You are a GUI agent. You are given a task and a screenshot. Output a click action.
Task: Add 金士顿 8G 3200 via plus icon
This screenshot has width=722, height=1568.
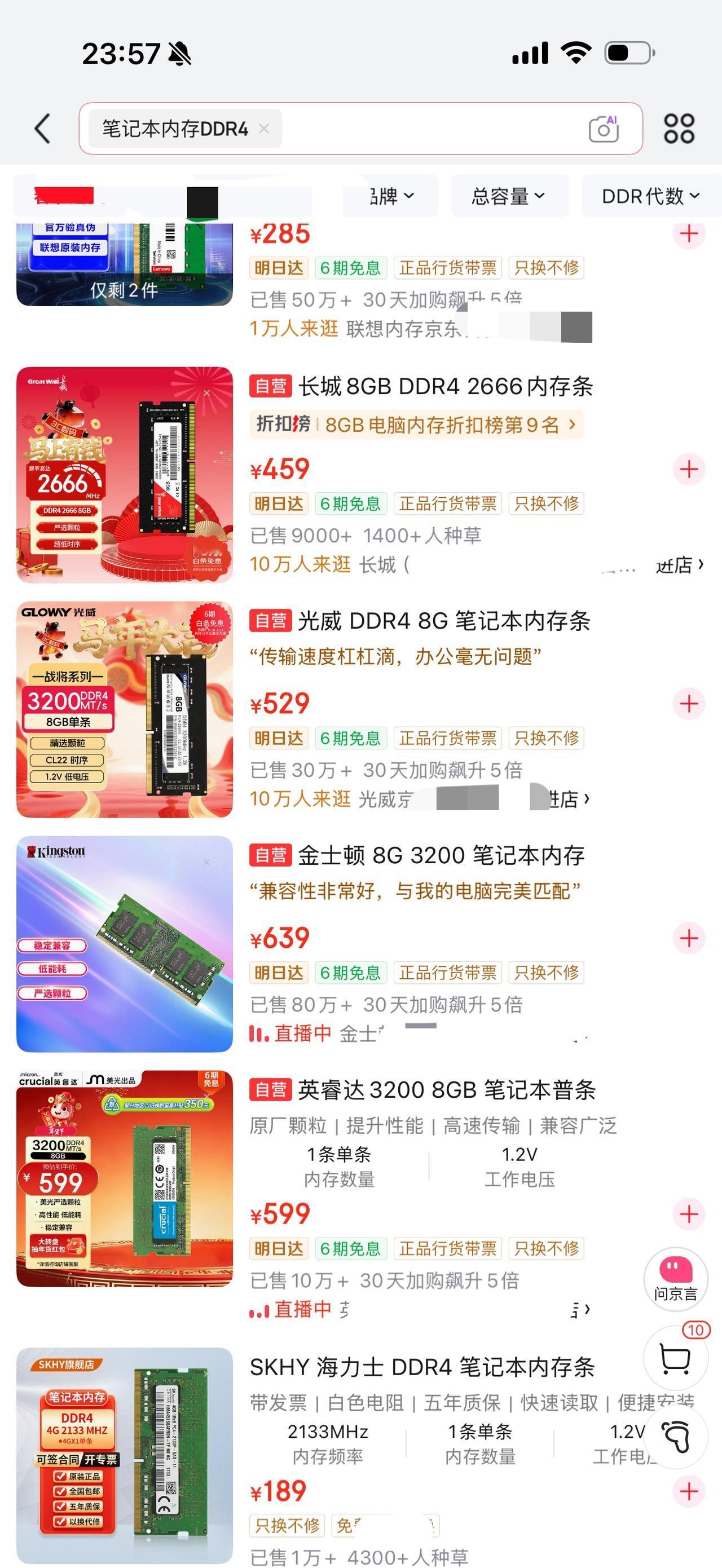coord(689,938)
